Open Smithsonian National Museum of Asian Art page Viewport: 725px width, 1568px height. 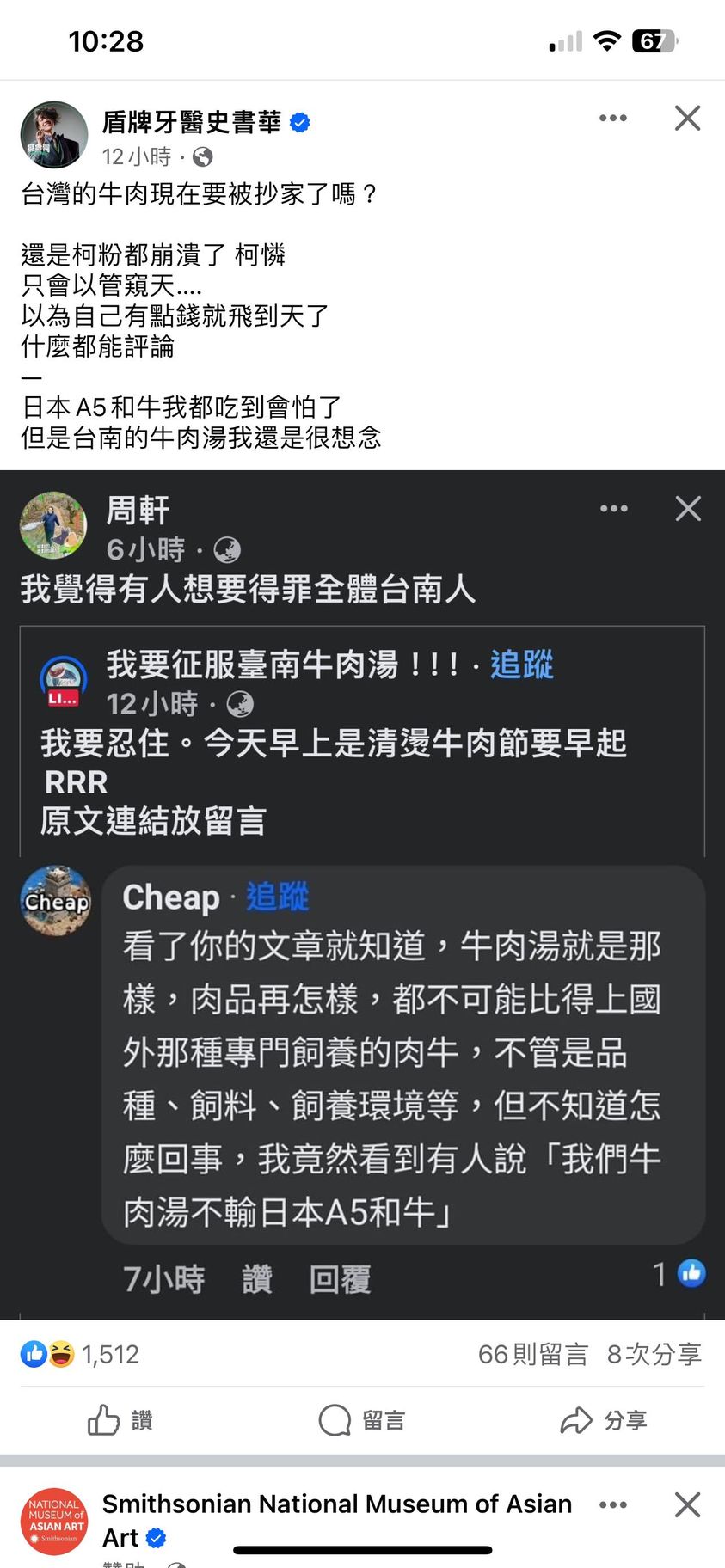(x=336, y=1504)
